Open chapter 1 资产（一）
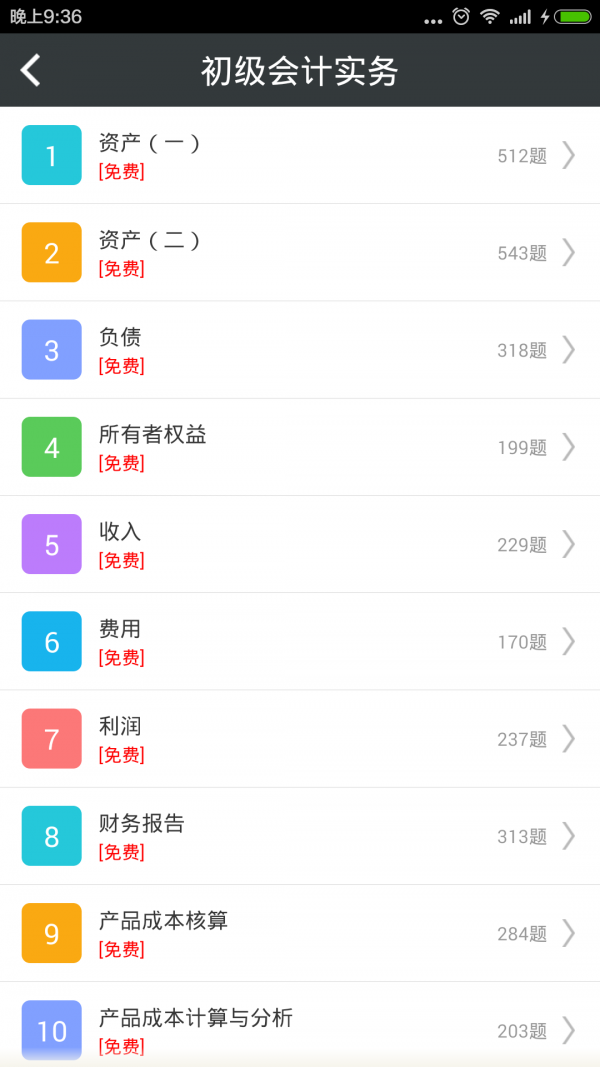Screen dimensions: 600x1067 [300, 155]
